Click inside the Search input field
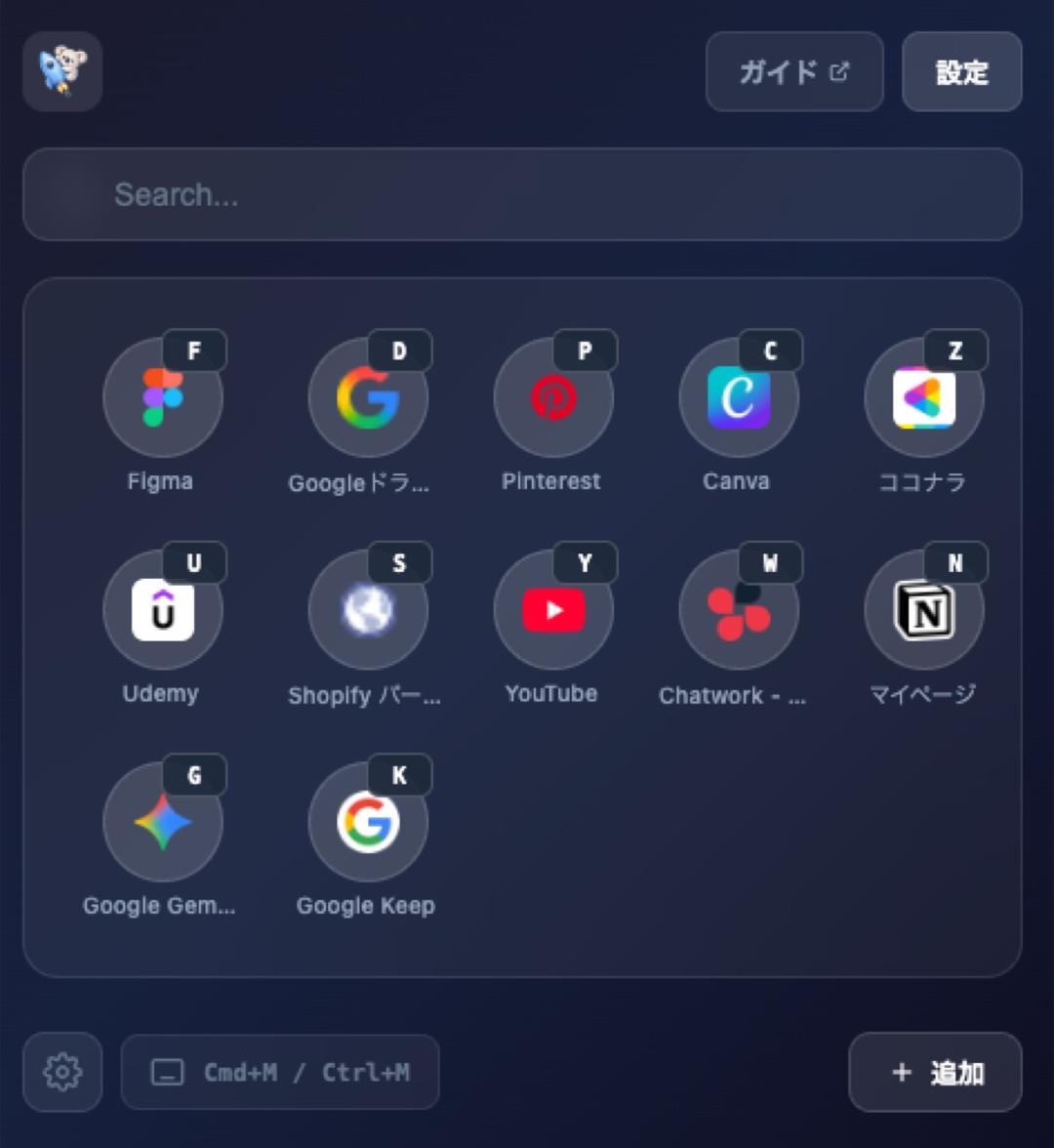Viewport: 1054px width, 1148px height. click(x=525, y=194)
